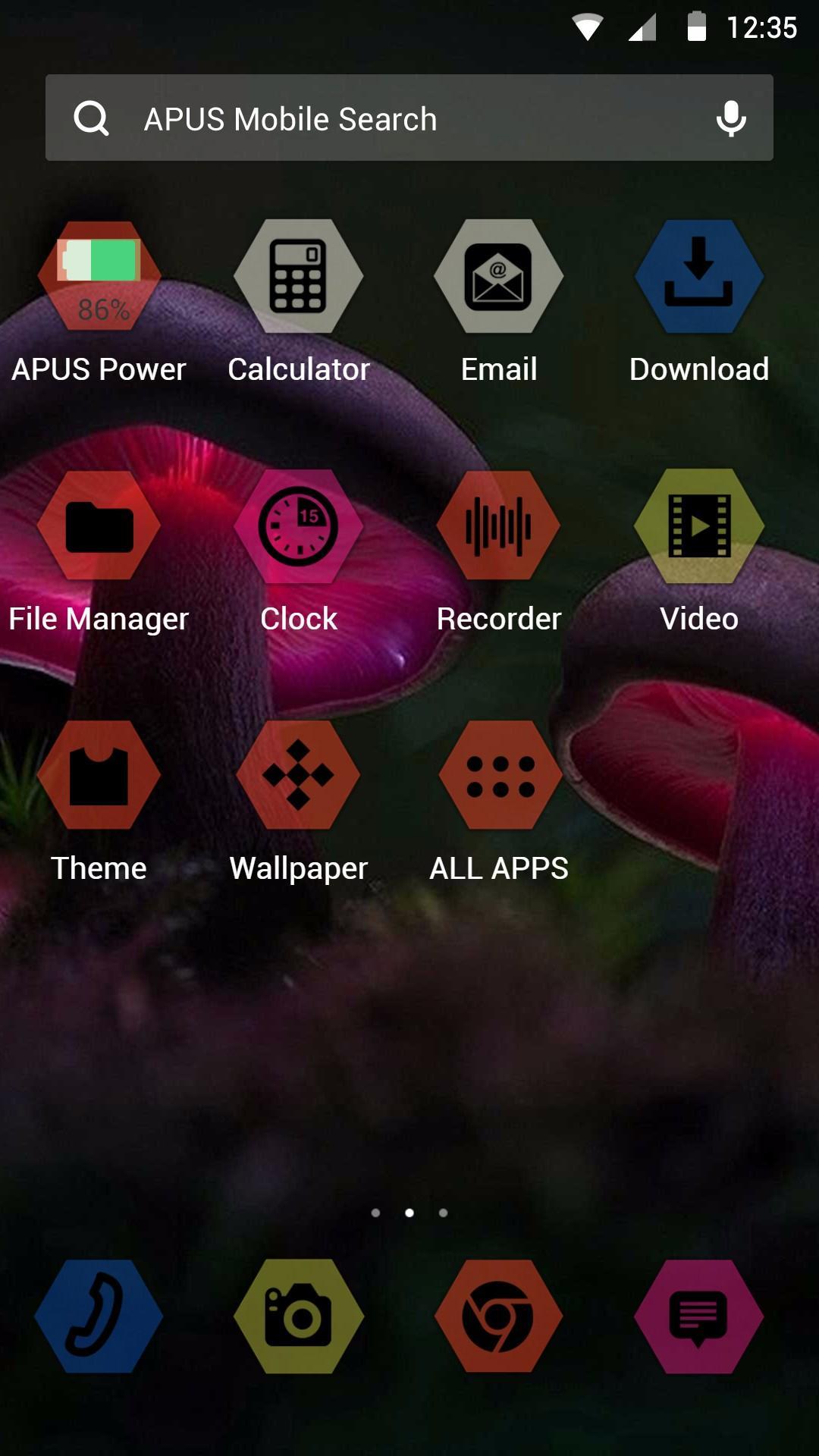This screenshot has height=1456, width=819.
Task: Open the Clock app
Action: [x=299, y=526]
